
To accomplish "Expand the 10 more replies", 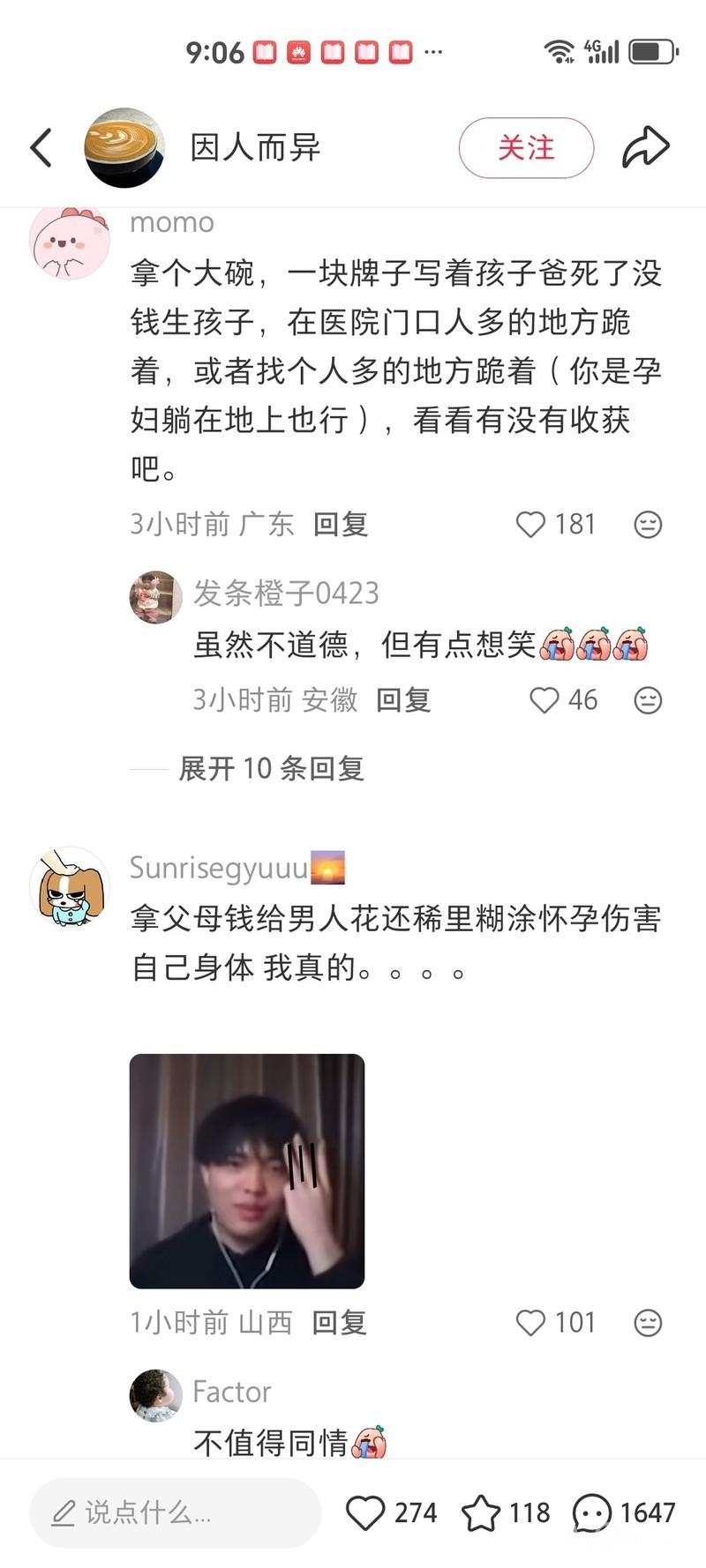I will [271, 769].
